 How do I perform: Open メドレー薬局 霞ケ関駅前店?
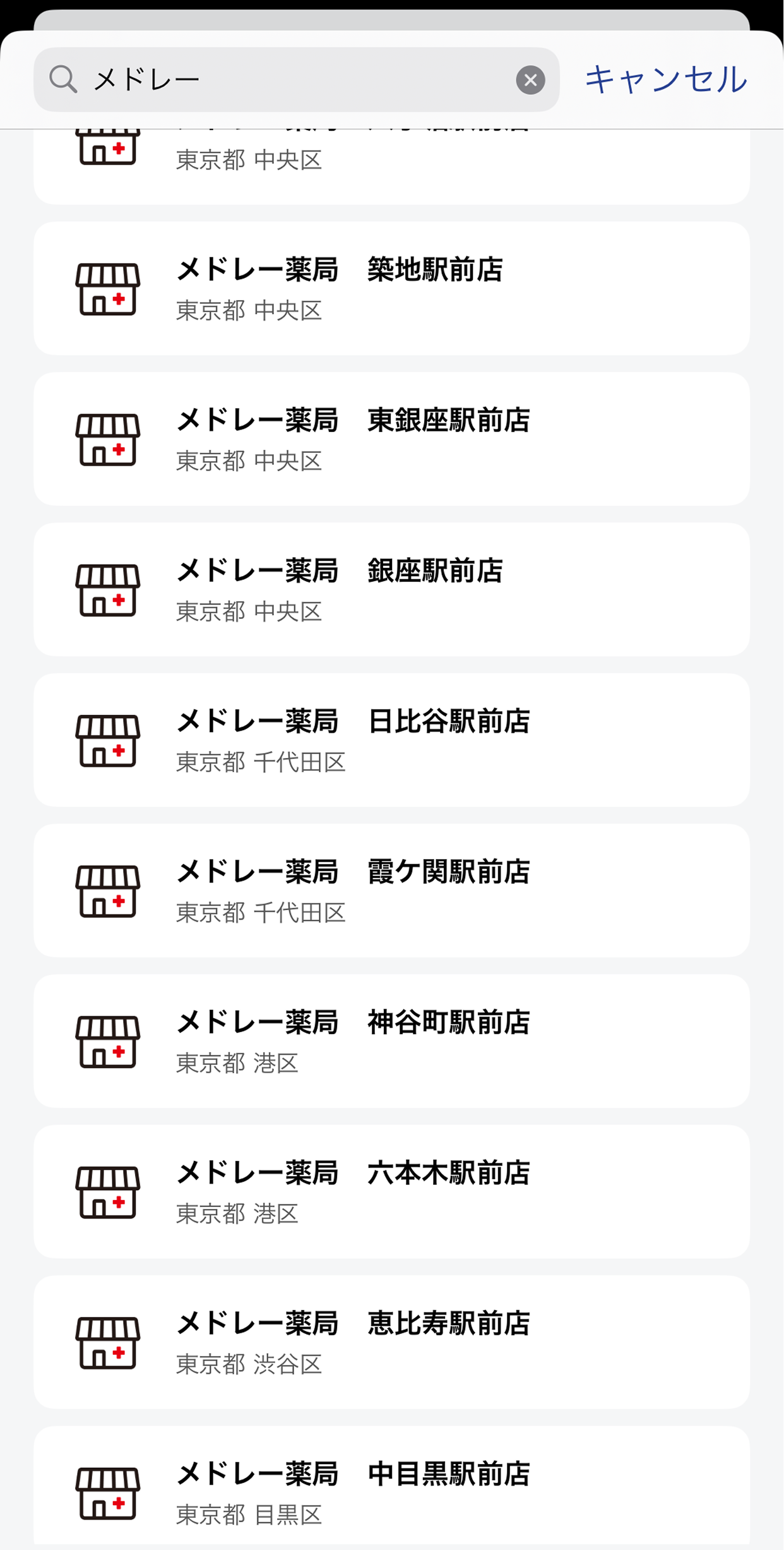coord(391,891)
